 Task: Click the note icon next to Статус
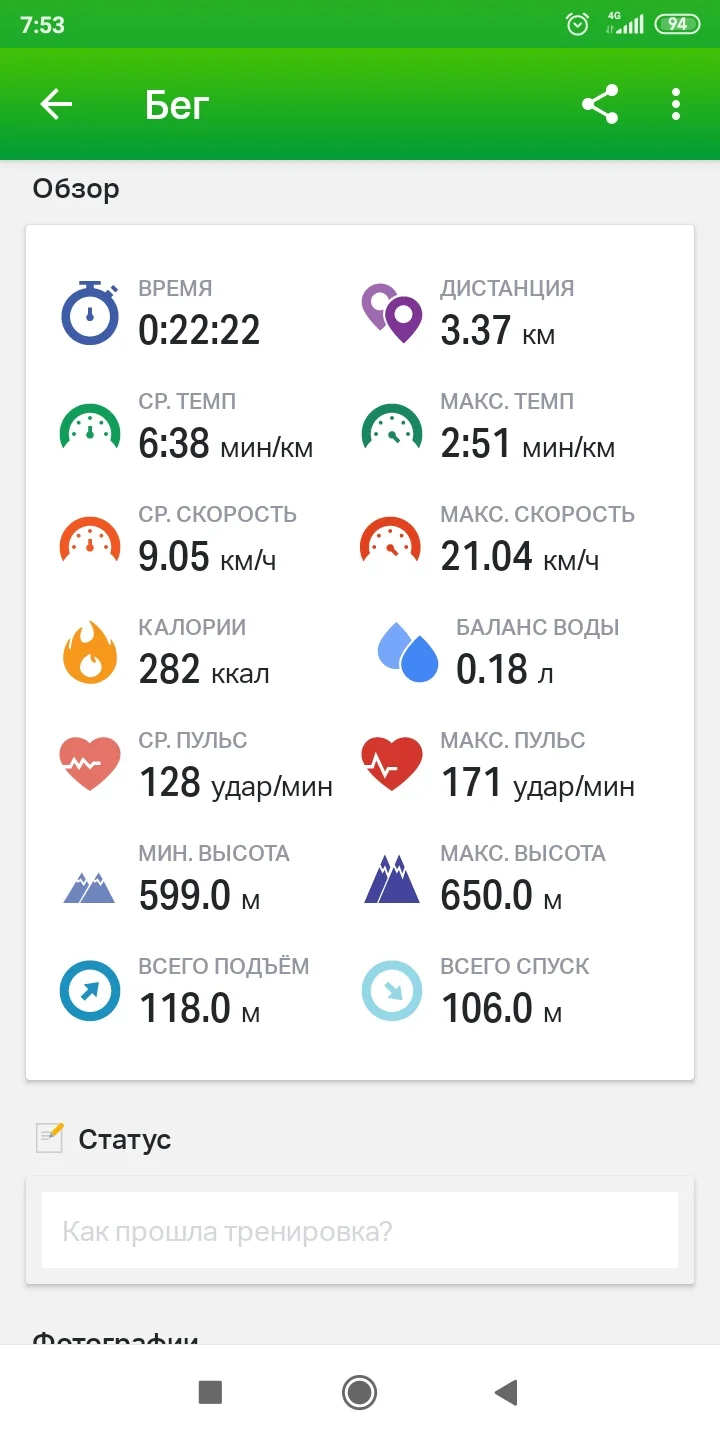click(48, 1138)
